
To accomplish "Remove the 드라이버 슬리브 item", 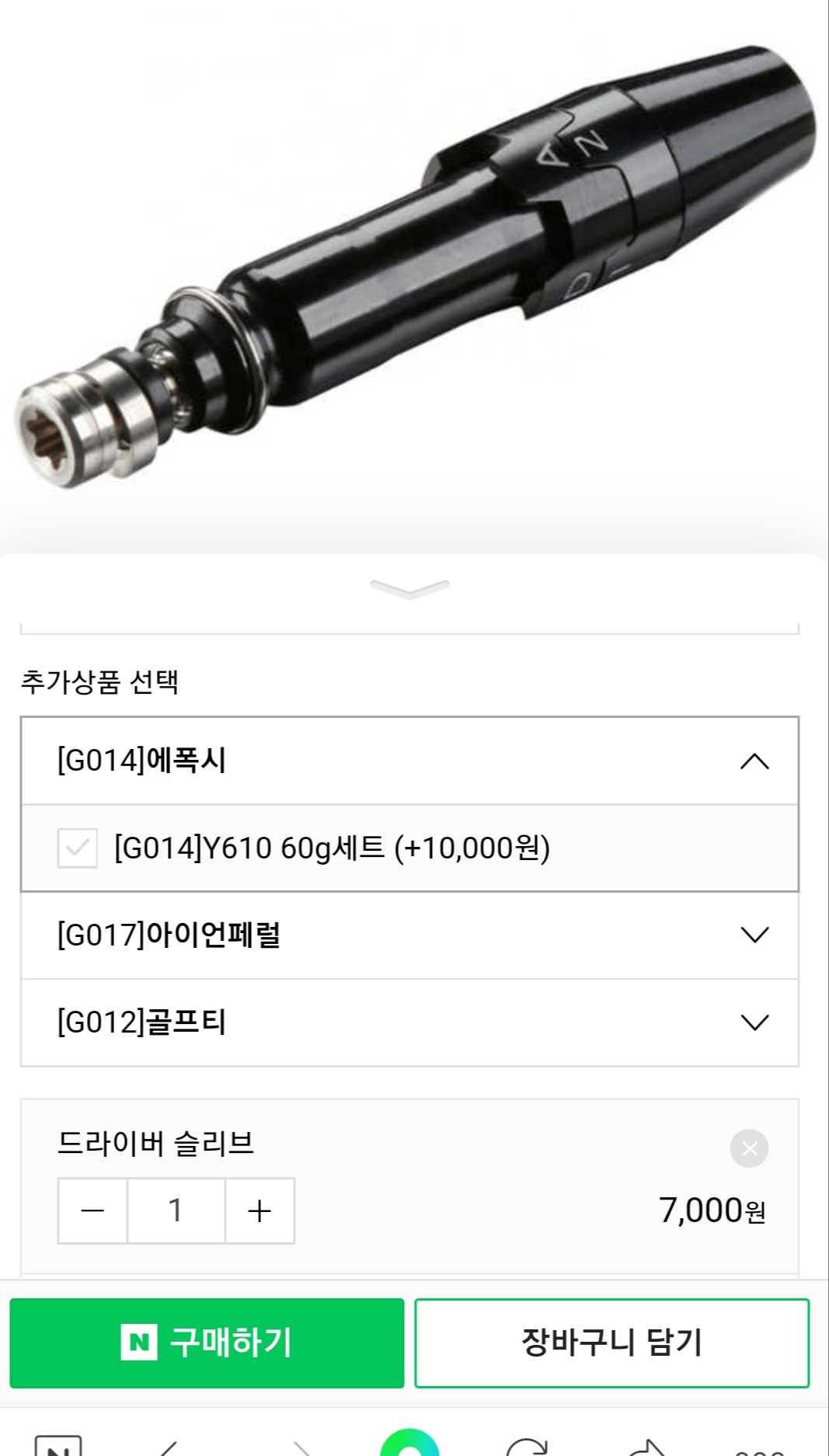I will 749,1148.
